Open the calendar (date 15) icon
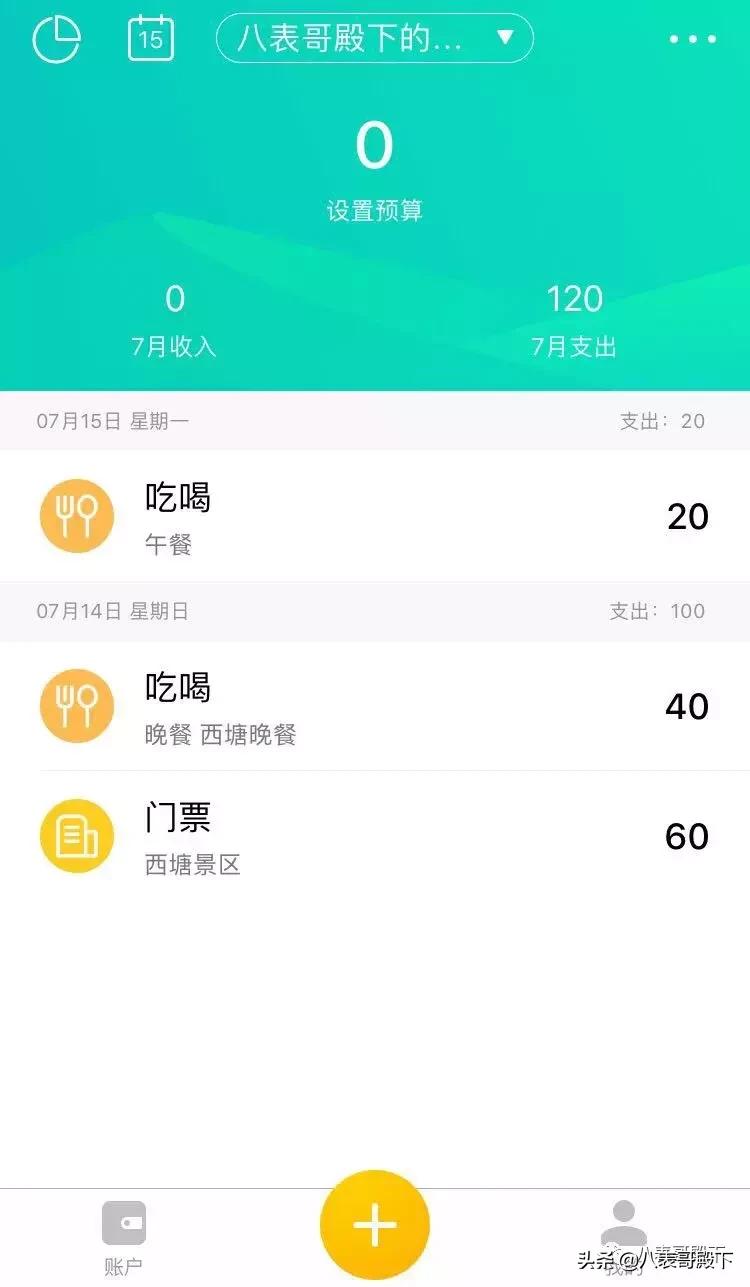 (x=150, y=38)
